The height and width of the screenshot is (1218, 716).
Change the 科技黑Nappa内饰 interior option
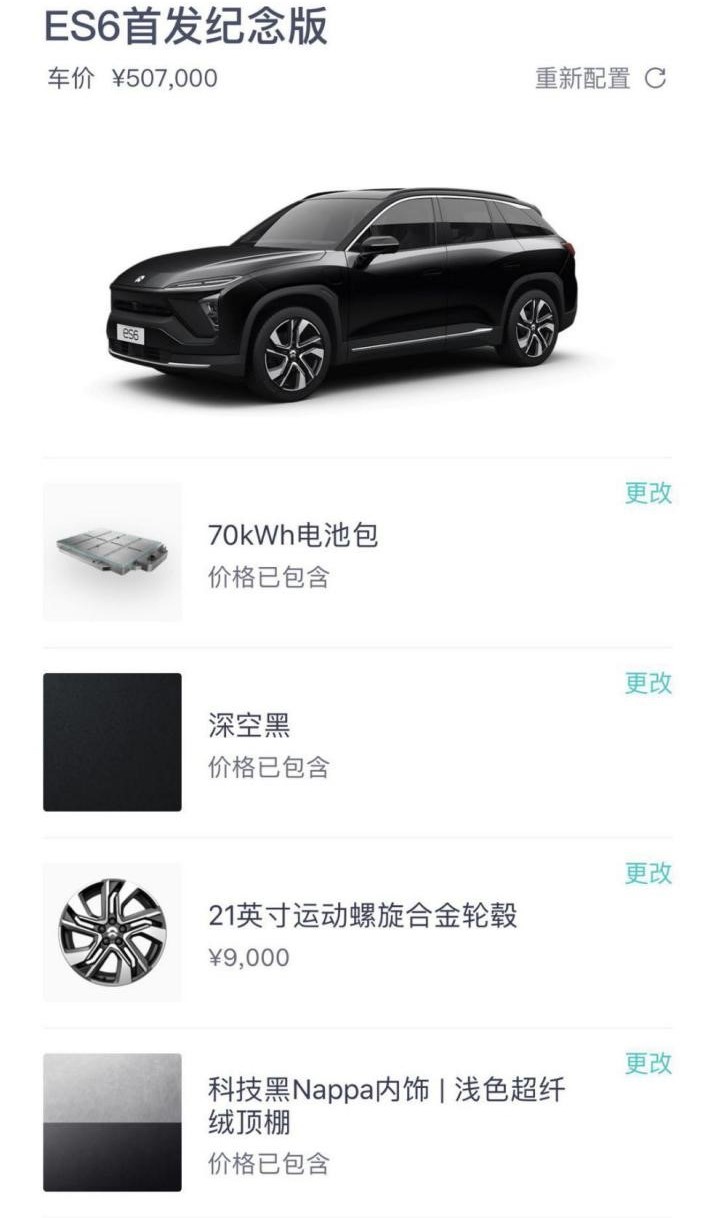(648, 1063)
